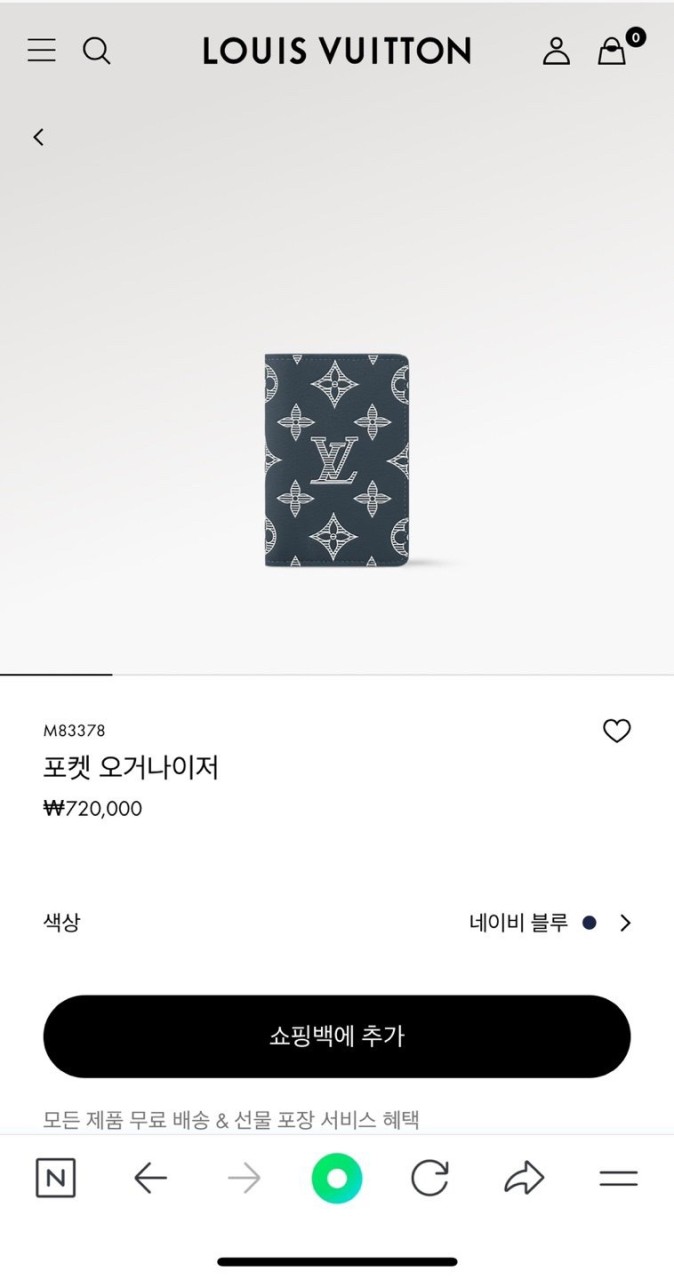
Task: Open the browser's menu lines
Action: click(618, 1179)
